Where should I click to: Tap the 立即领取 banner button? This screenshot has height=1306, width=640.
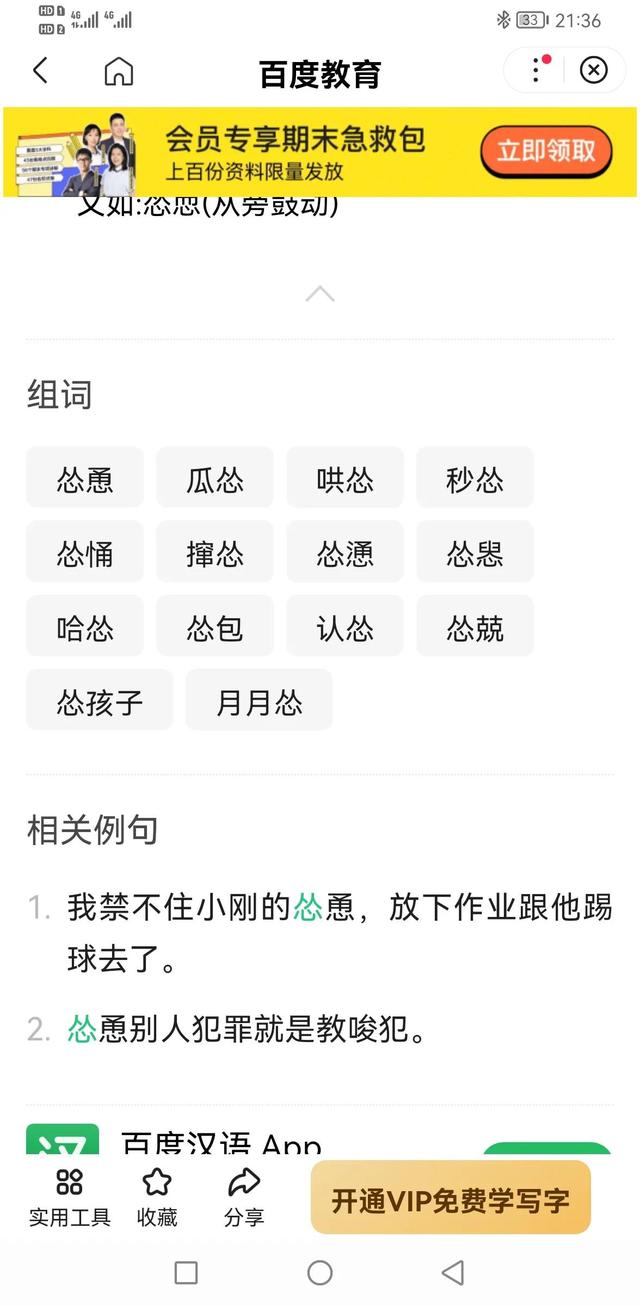tap(546, 151)
